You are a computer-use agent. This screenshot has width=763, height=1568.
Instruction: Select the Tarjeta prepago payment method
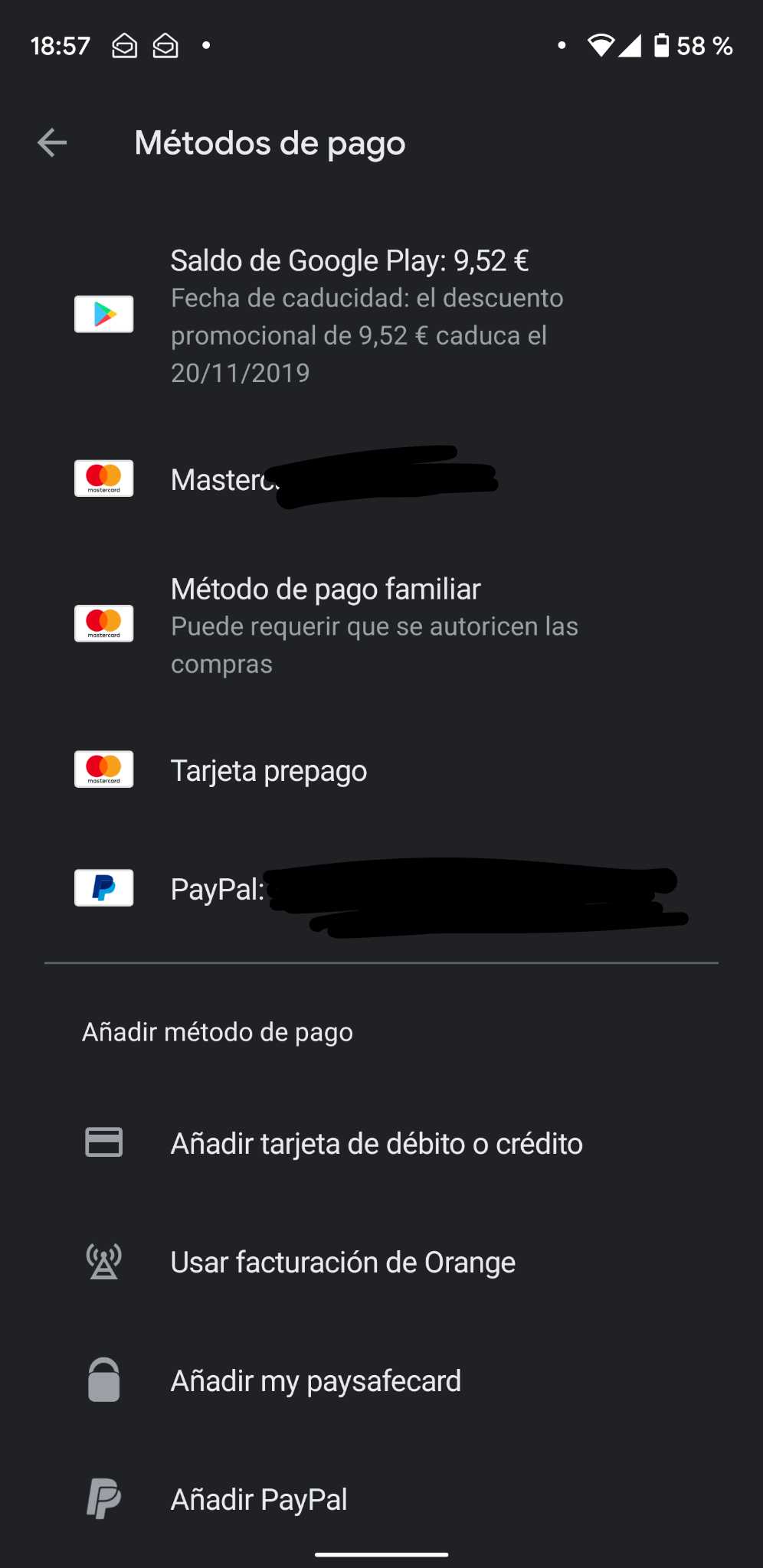pos(381,770)
